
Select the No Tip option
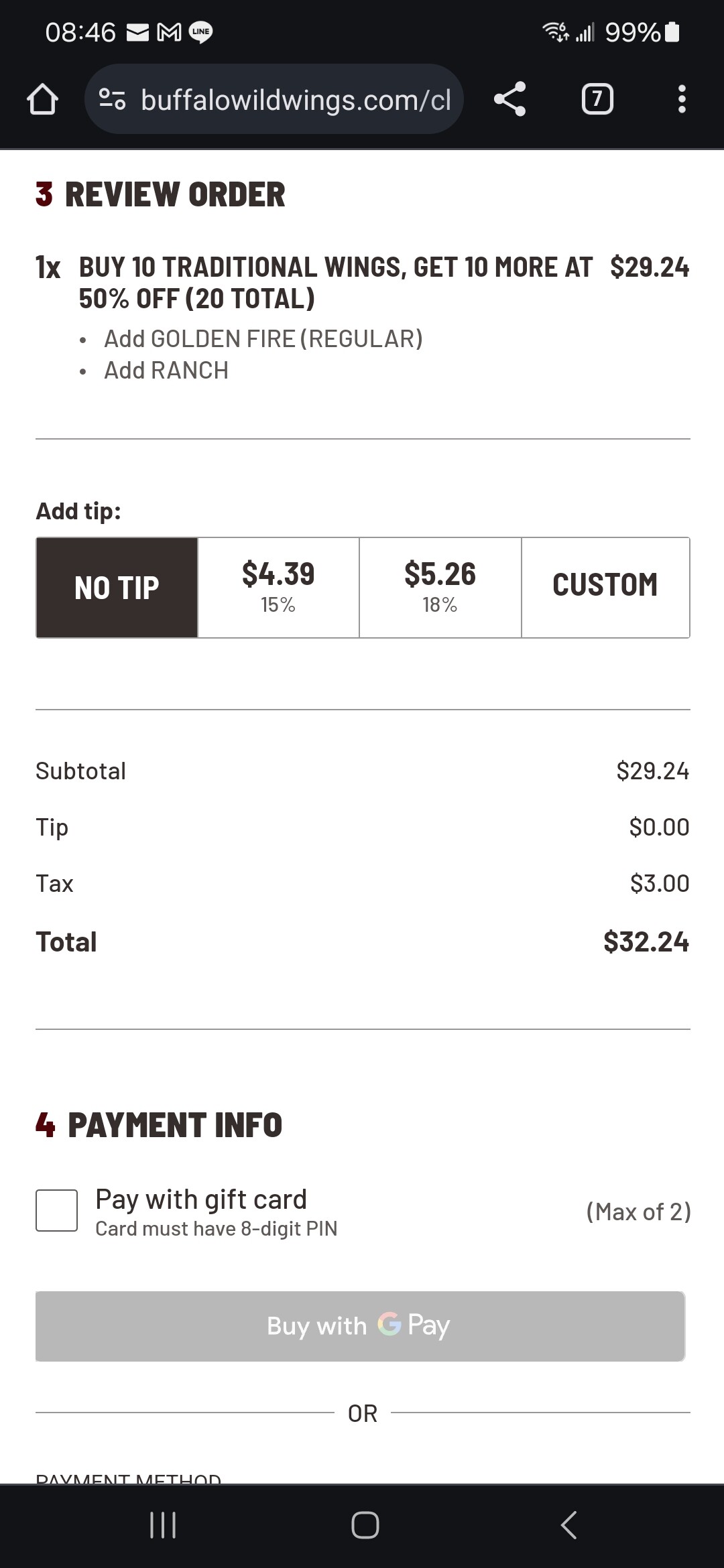[x=117, y=588]
